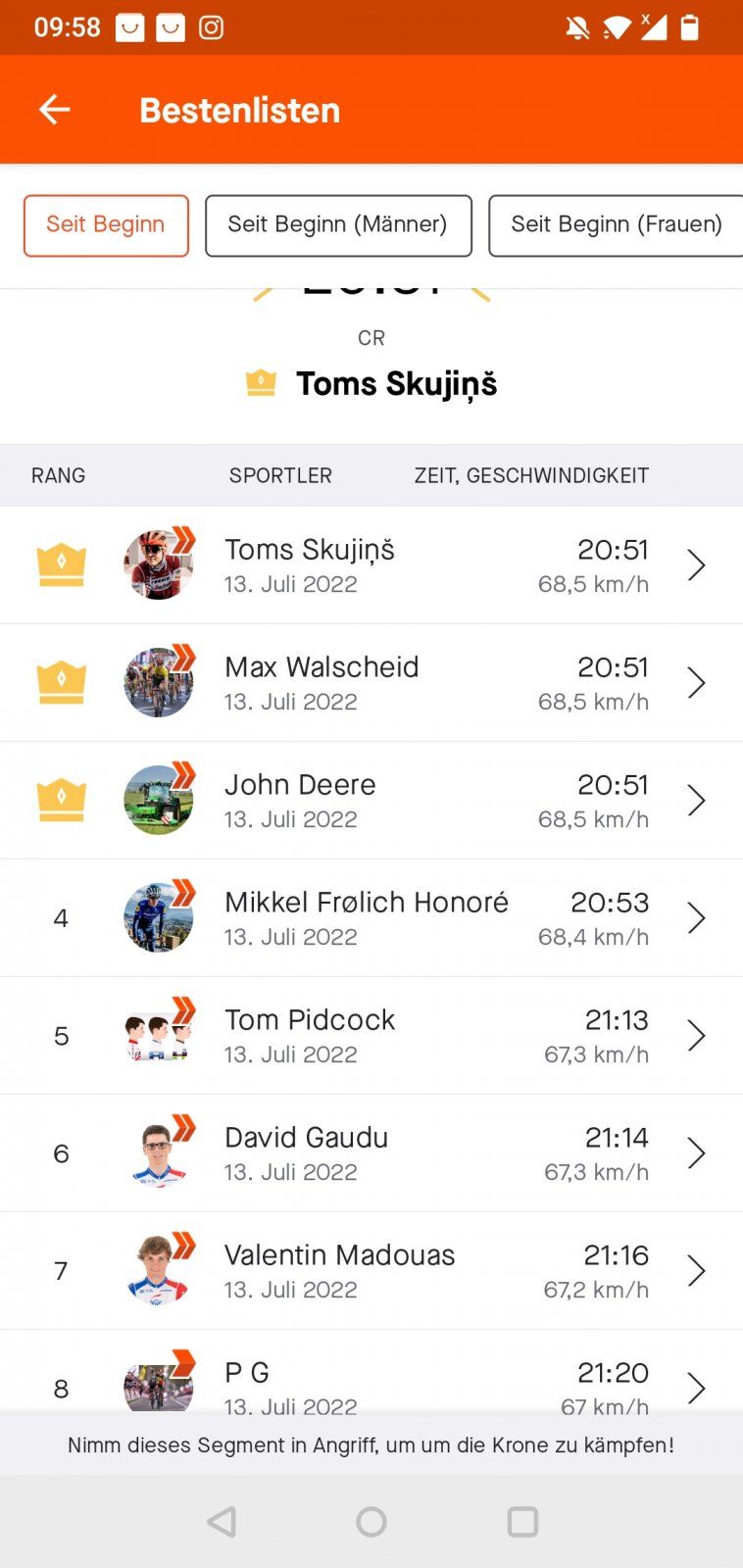Go back using the app bar arrow
Image resolution: width=743 pixels, height=1568 pixels.
(55, 110)
